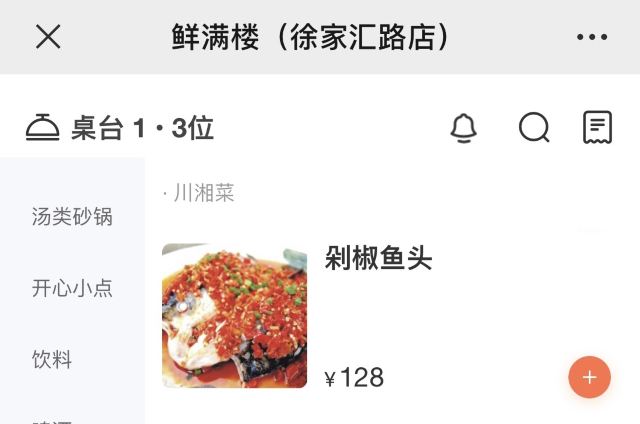View the order receipt list
The width and height of the screenshot is (640, 424).
click(x=597, y=128)
